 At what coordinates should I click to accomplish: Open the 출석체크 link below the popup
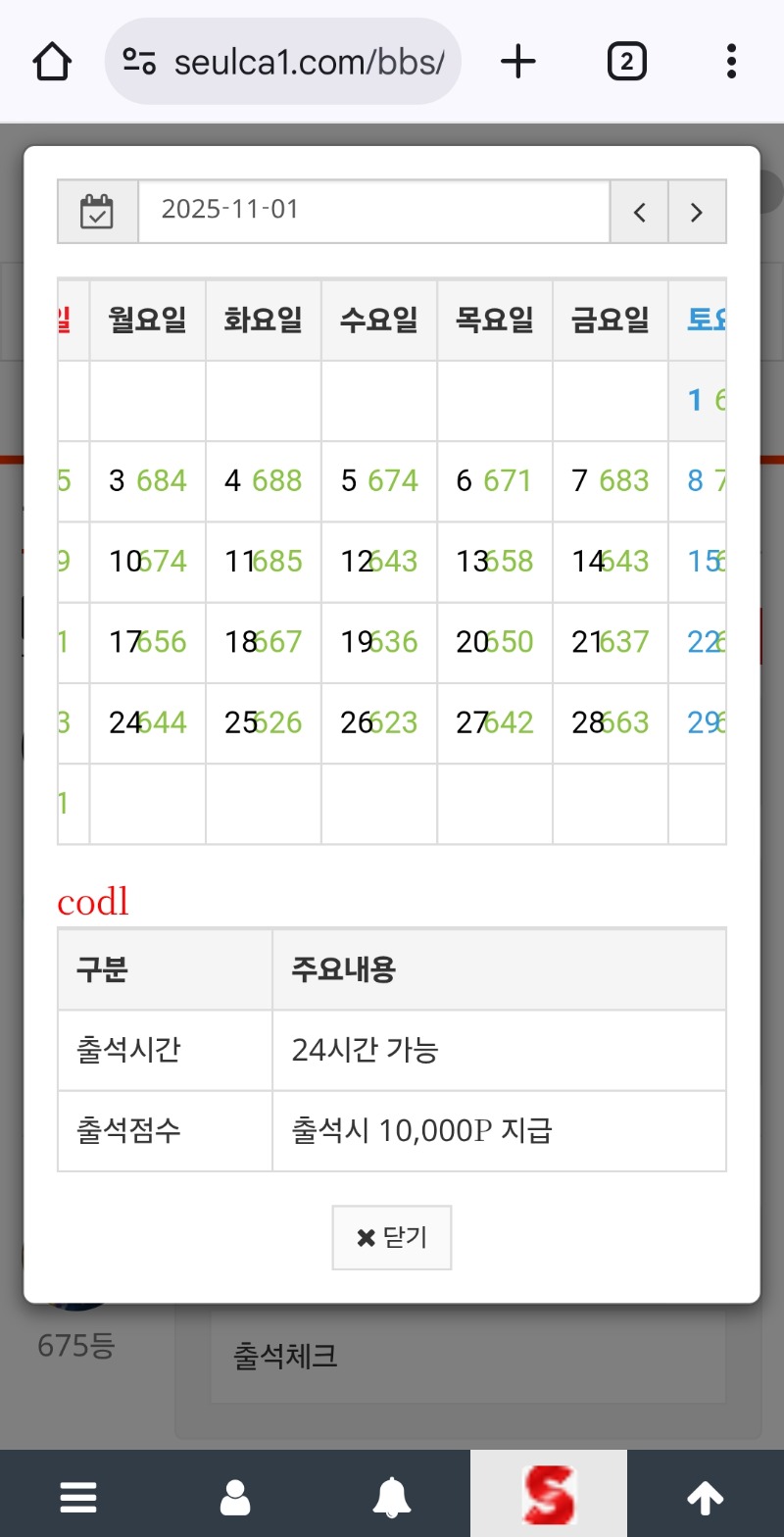point(285,1356)
